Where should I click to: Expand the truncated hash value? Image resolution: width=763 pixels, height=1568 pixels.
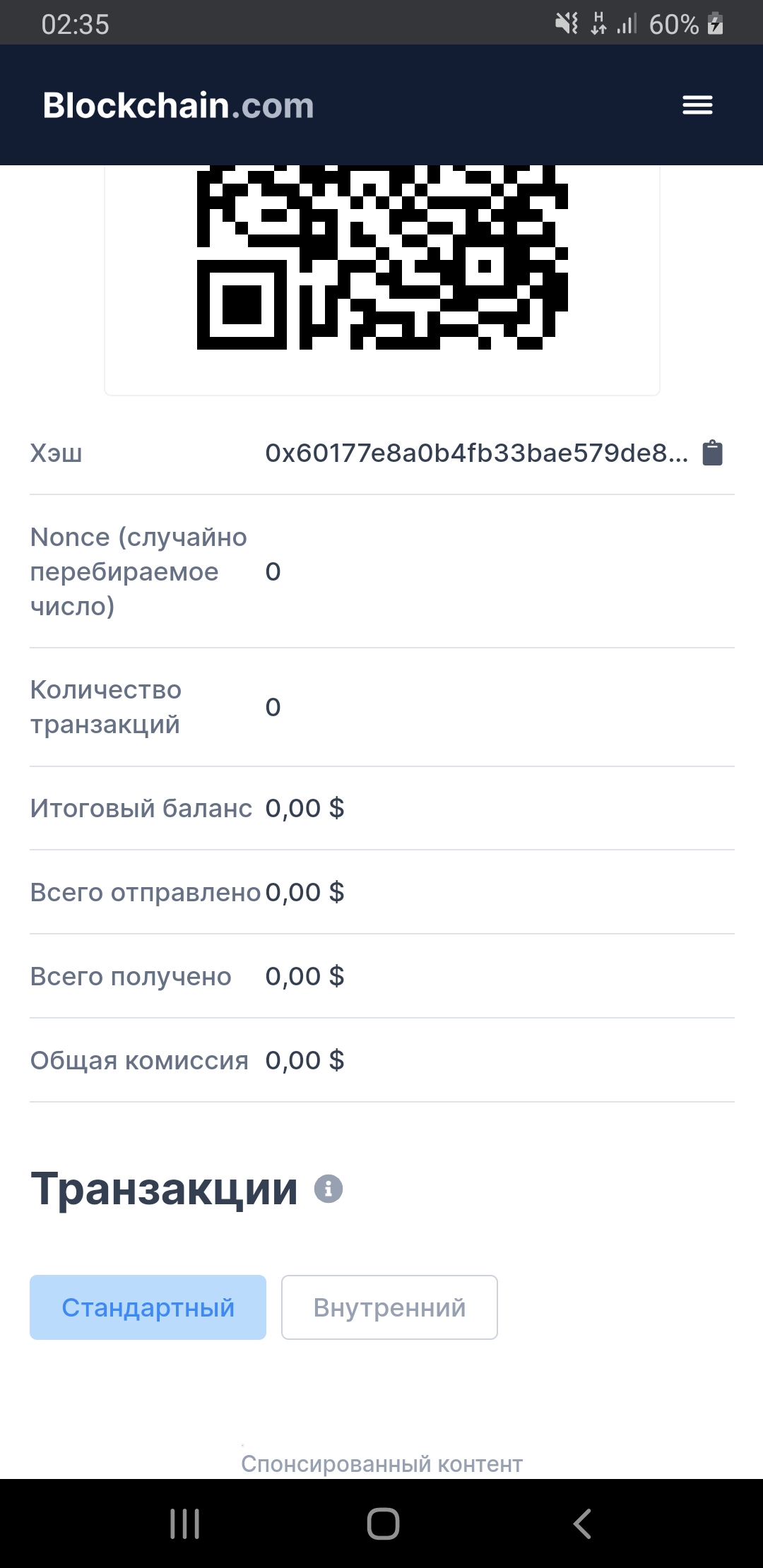[x=477, y=453]
